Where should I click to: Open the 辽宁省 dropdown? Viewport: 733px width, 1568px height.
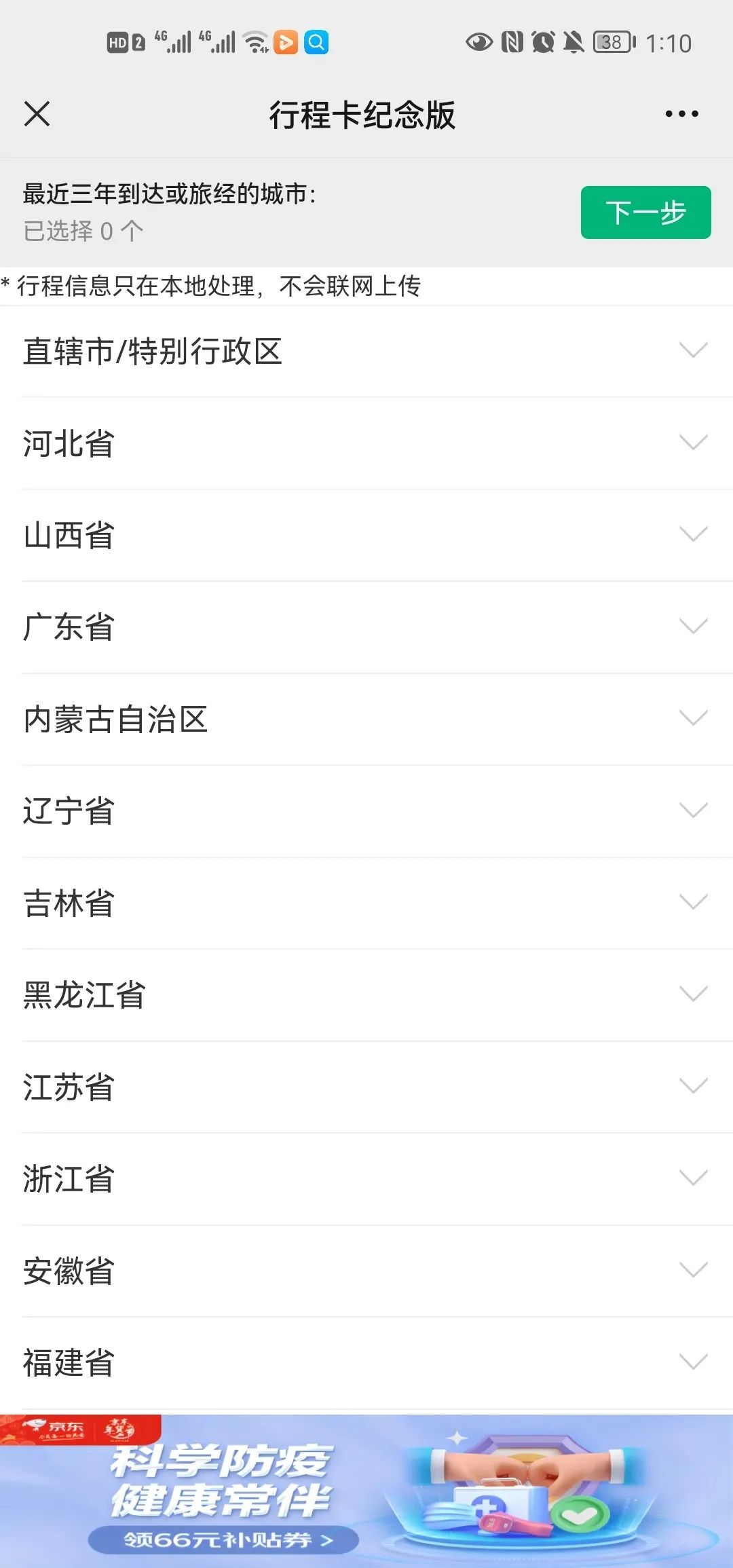(366, 811)
